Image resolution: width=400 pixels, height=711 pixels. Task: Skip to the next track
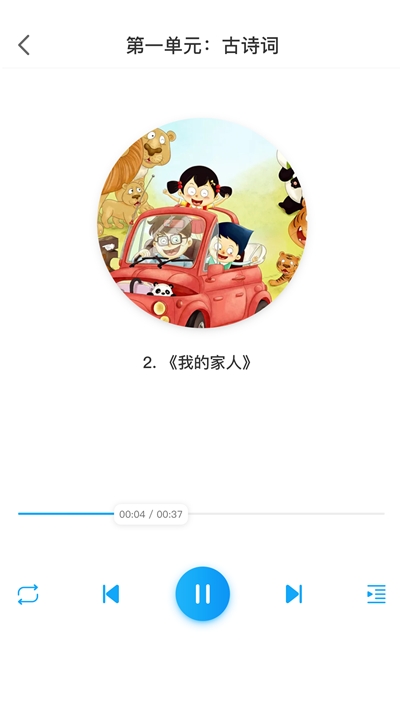(294, 594)
